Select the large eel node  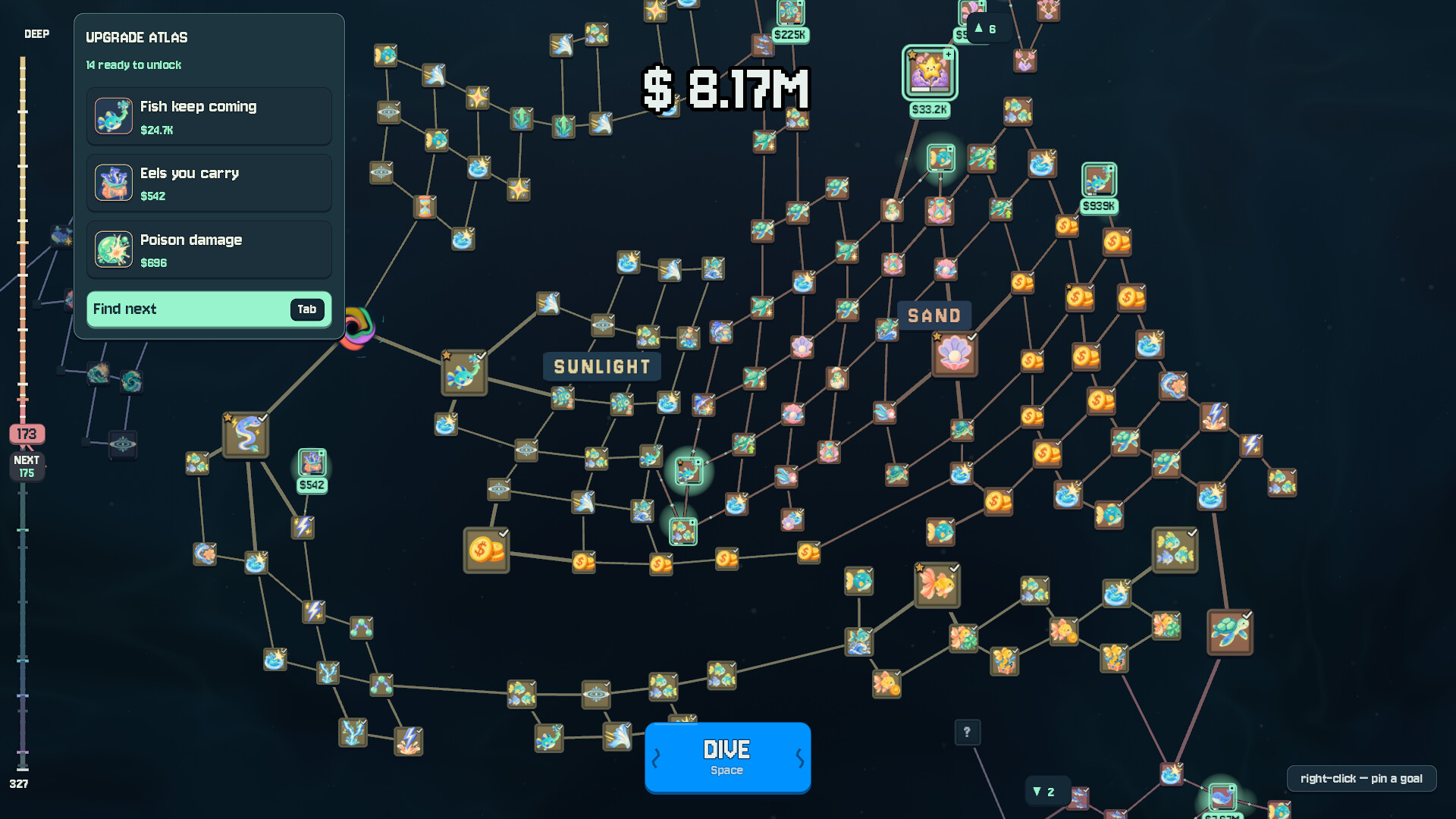246,435
